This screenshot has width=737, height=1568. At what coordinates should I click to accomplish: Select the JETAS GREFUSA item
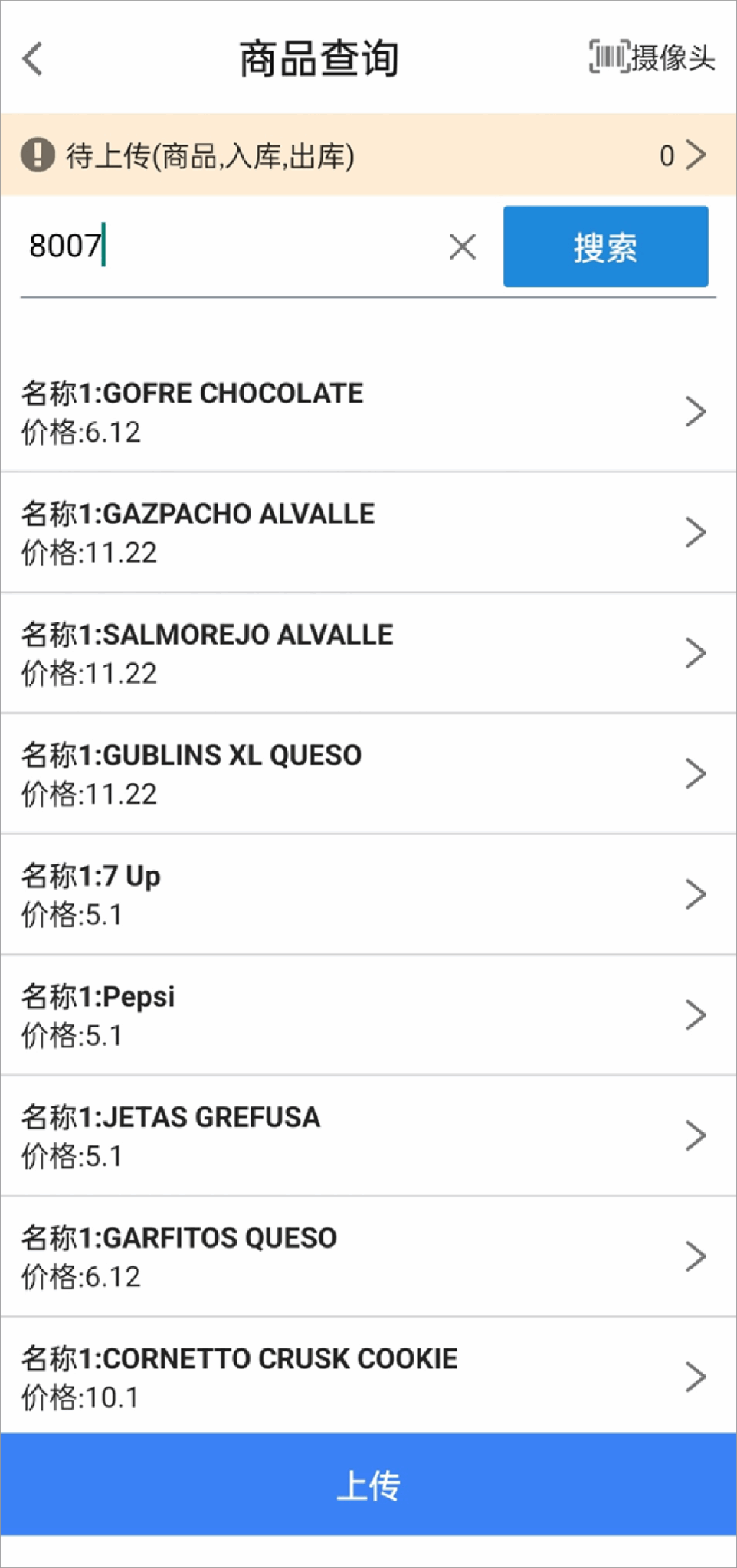pos(368,1135)
